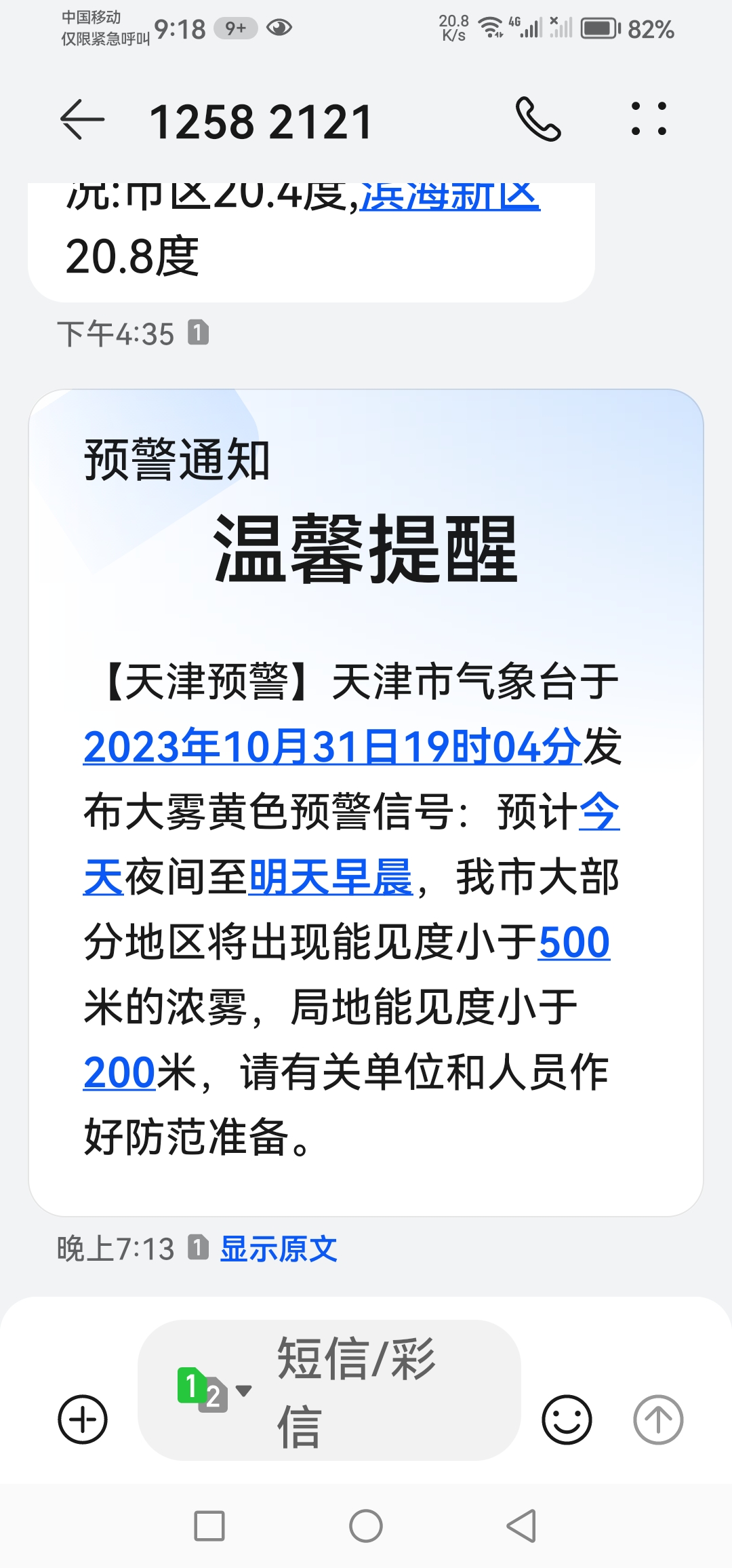
Task: Go back from the 1258 2121 conversation
Action: pos(82,120)
